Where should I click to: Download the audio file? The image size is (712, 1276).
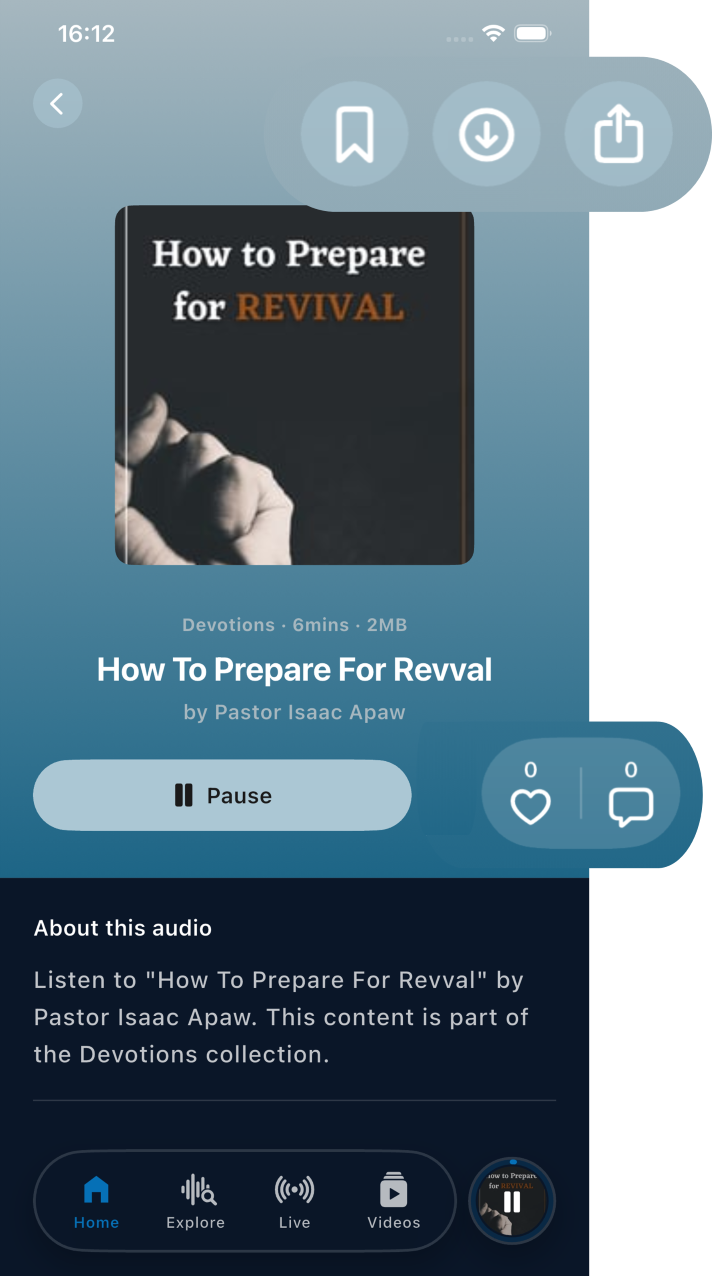(x=486, y=135)
